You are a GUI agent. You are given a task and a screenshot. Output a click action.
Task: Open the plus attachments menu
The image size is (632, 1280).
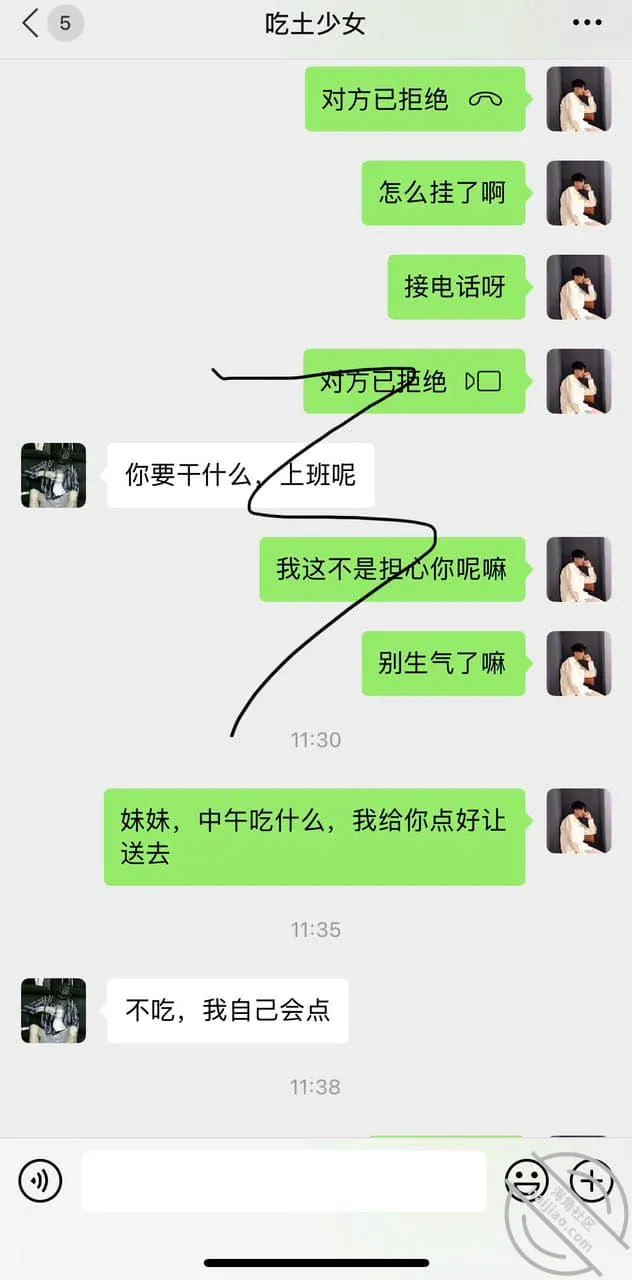(591, 1181)
